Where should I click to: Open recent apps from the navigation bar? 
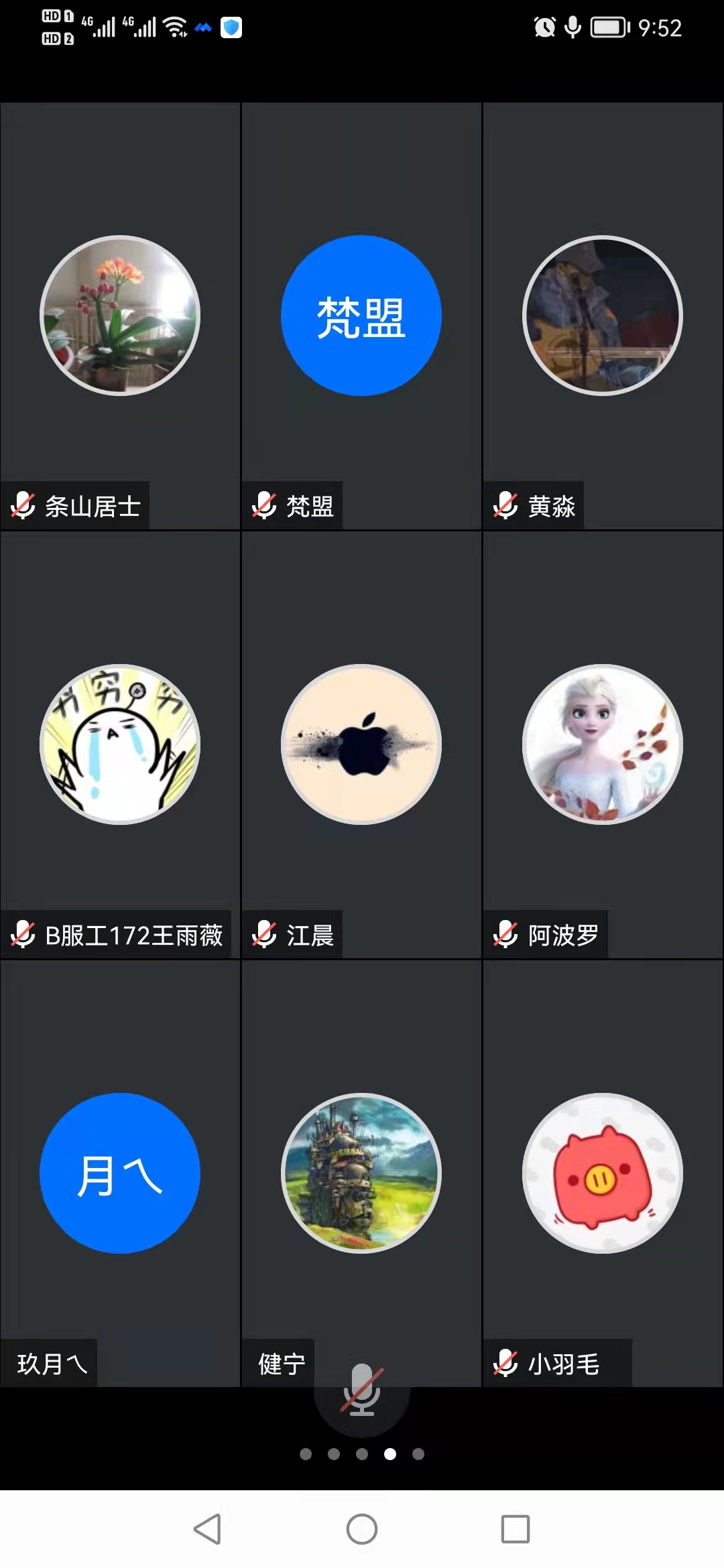click(515, 1528)
